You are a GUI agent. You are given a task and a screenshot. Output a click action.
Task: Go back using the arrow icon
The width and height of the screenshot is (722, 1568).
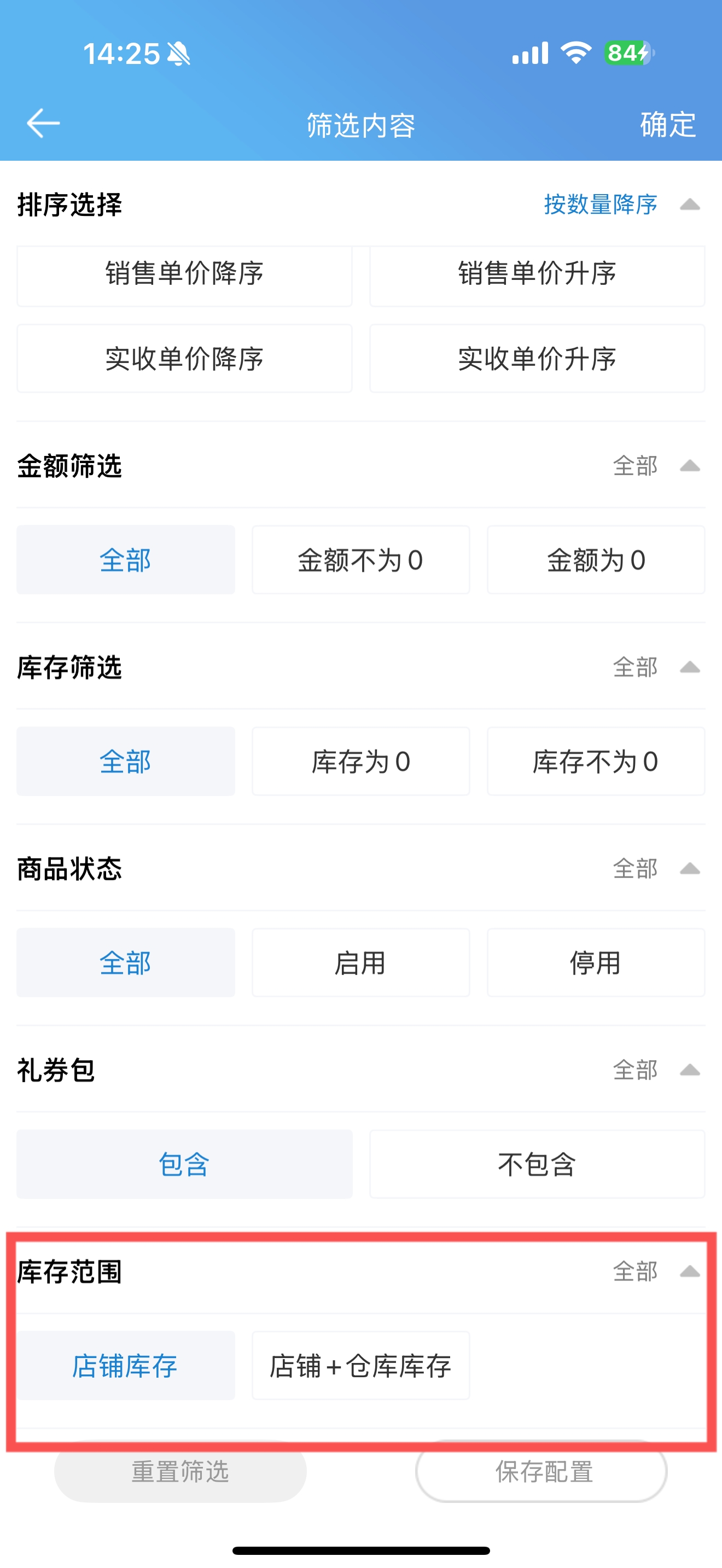point(43,124)
